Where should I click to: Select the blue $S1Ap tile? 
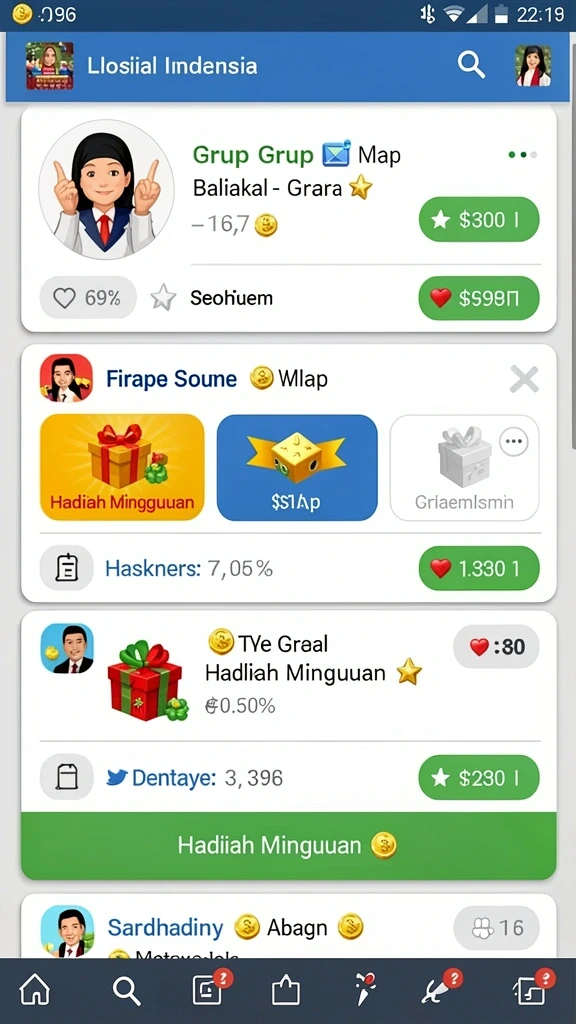click(297, 468)
